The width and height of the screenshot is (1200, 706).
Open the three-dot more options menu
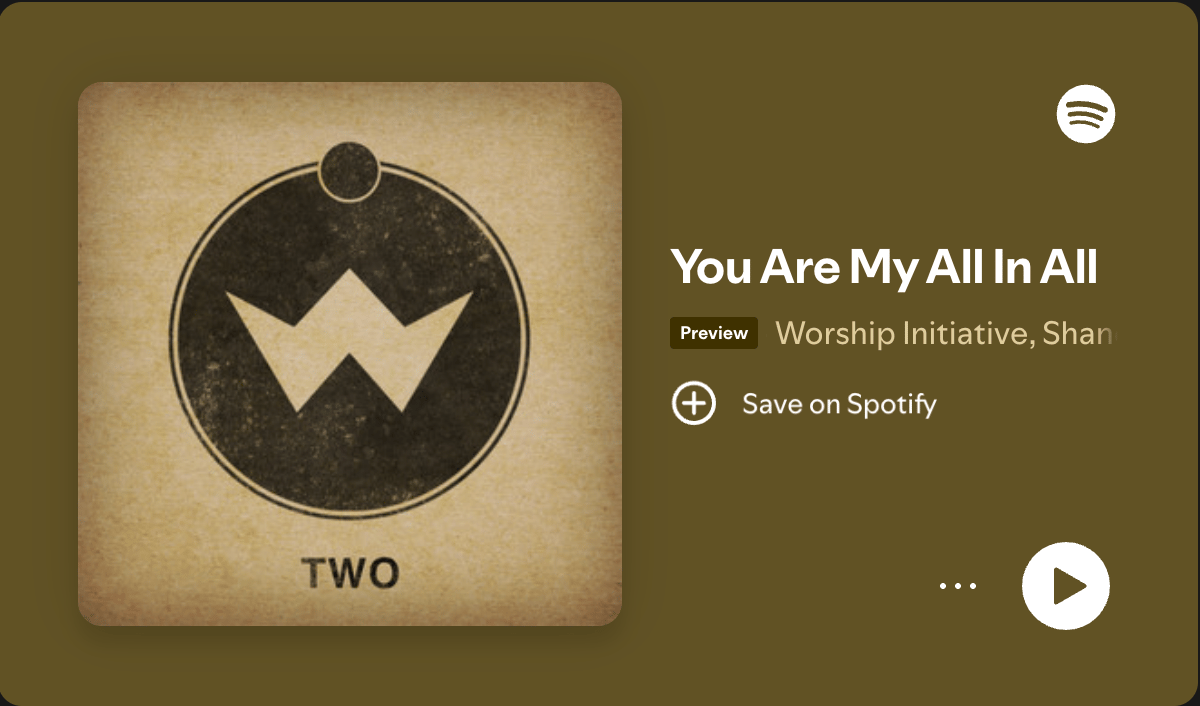957,586
